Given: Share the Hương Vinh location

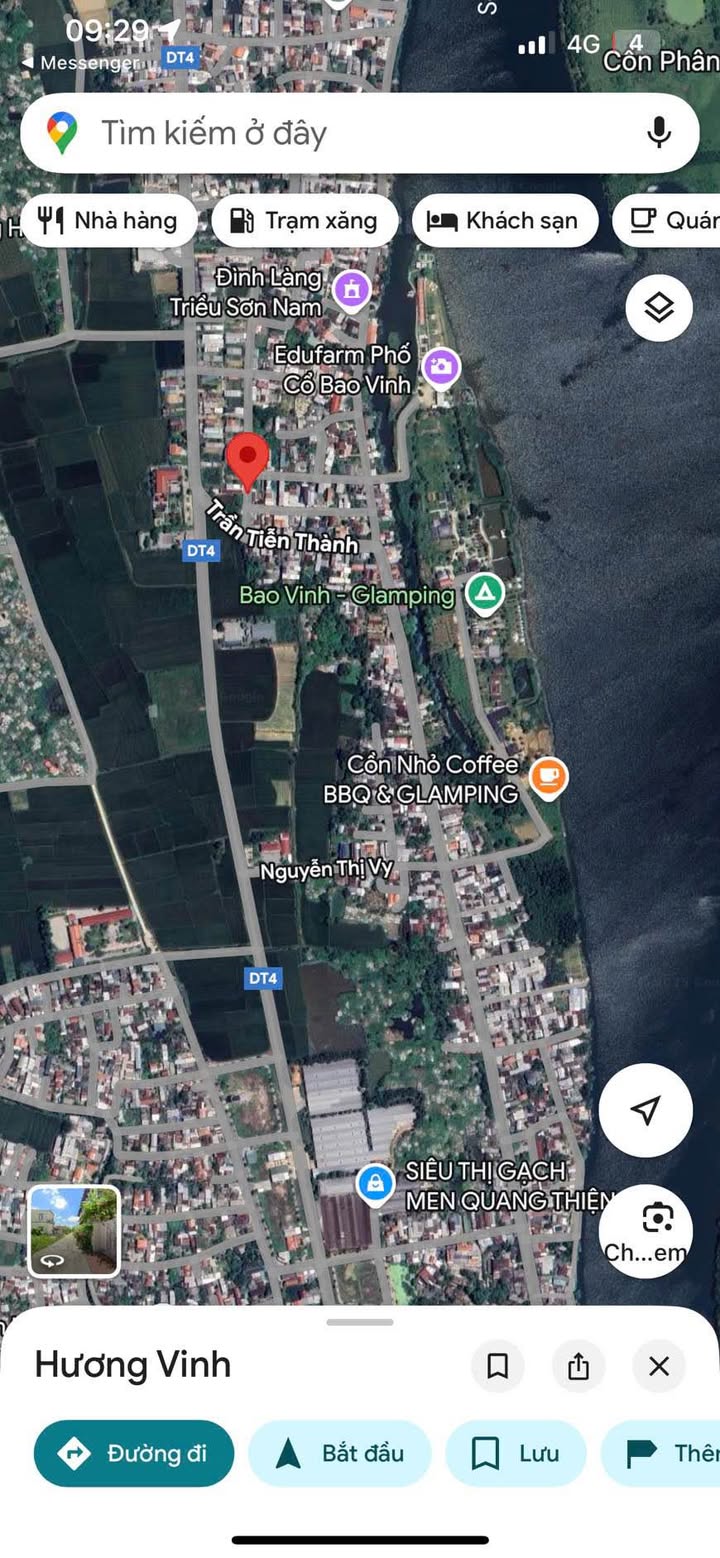Looking at the screenshot, I should tap(578, 1366).
